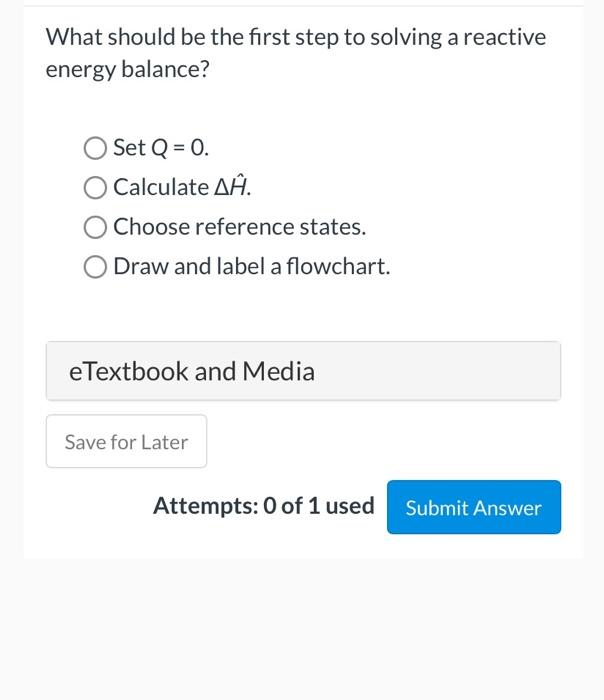Screen dimensions: 604x700
Task: Select the 'Set Q = 0' option
Action: pos(96,149)
